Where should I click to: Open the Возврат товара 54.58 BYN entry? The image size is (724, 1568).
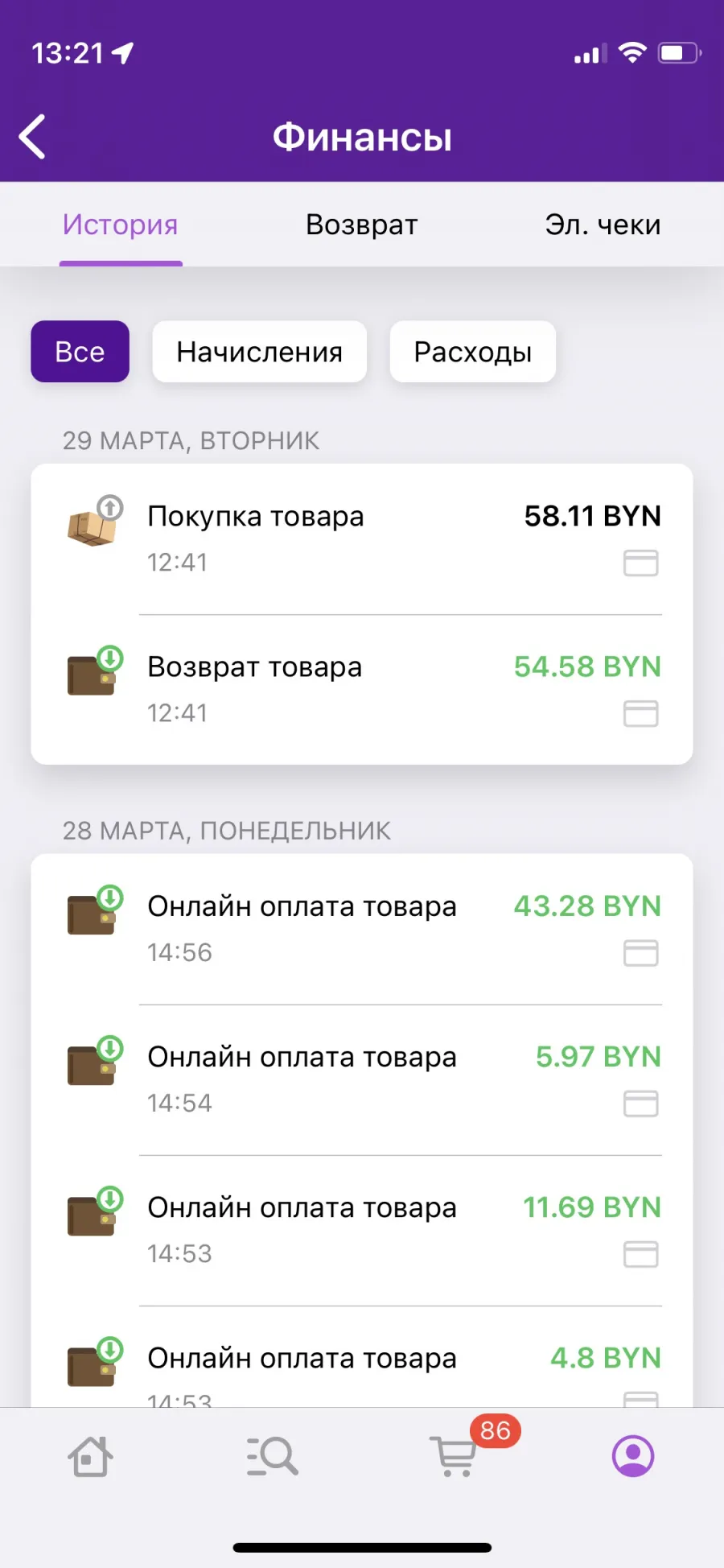click(x=362, y=690)
